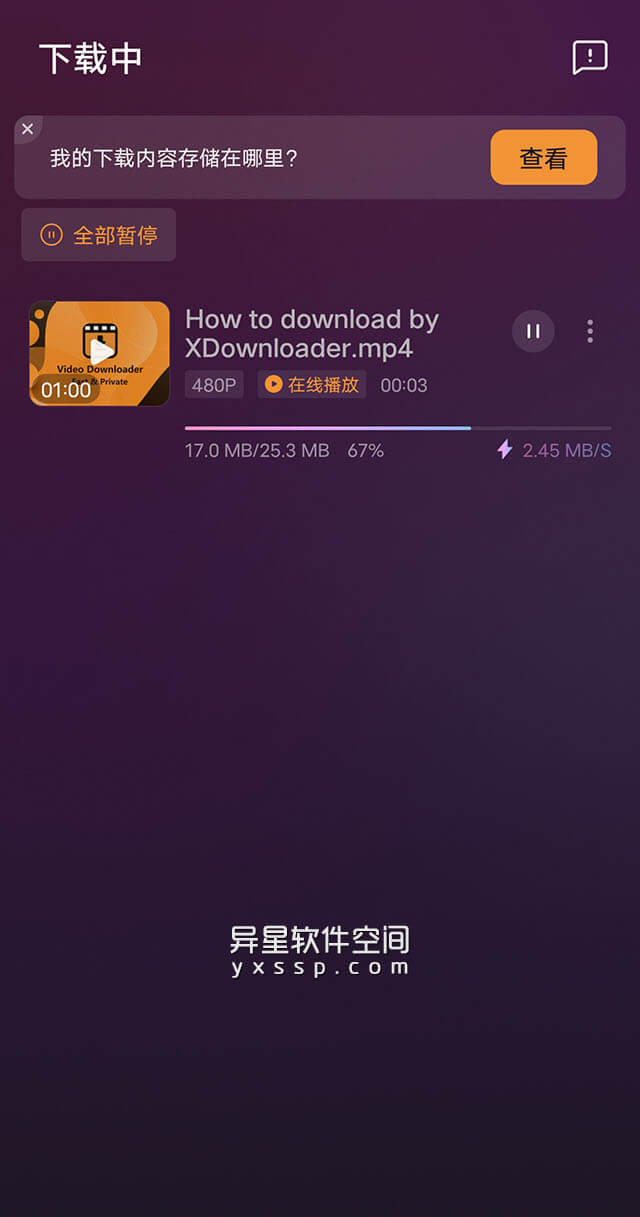Open more options for XDownloader.mp4

tap(590, 331)
